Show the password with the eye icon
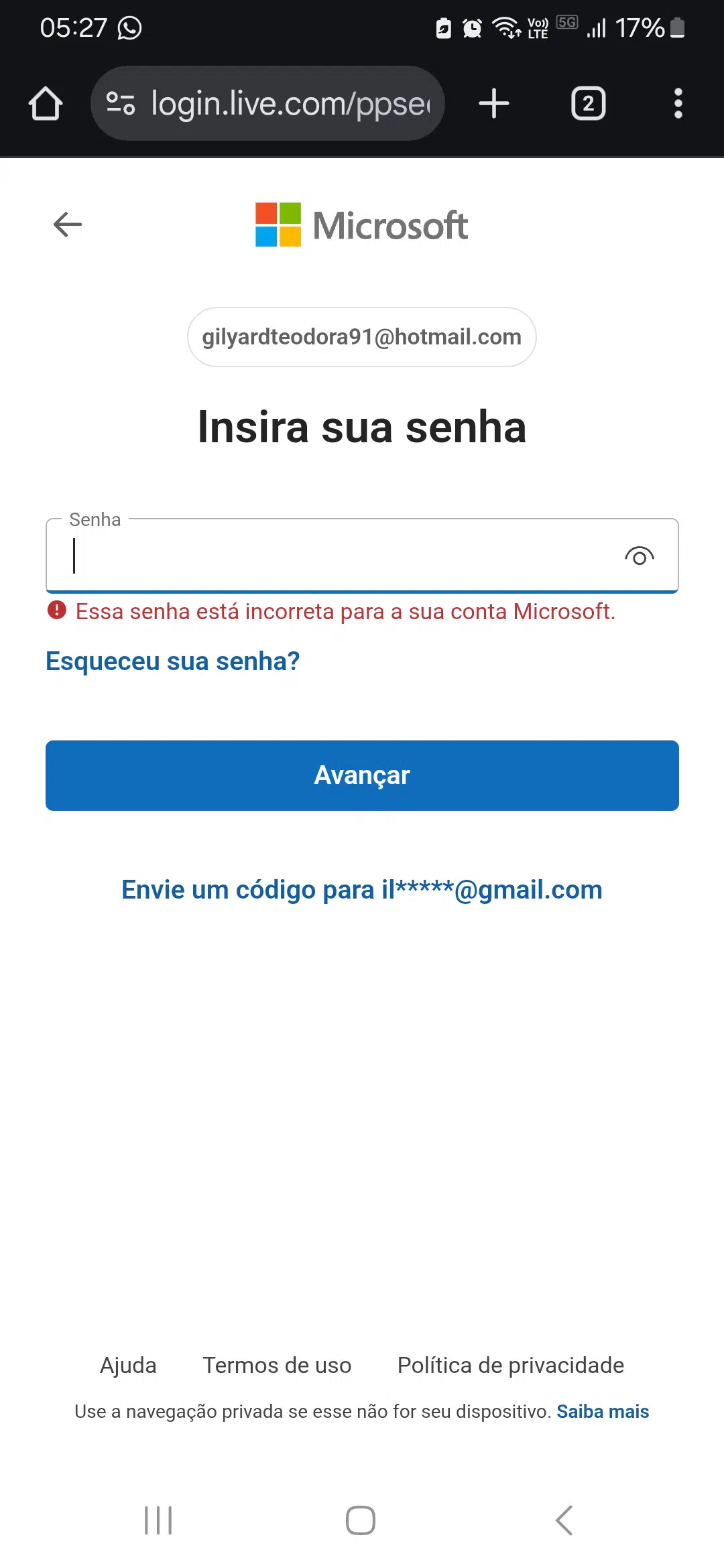This screenshot has height=1568, width=724. pyautogui.click(x=640, y=556)
